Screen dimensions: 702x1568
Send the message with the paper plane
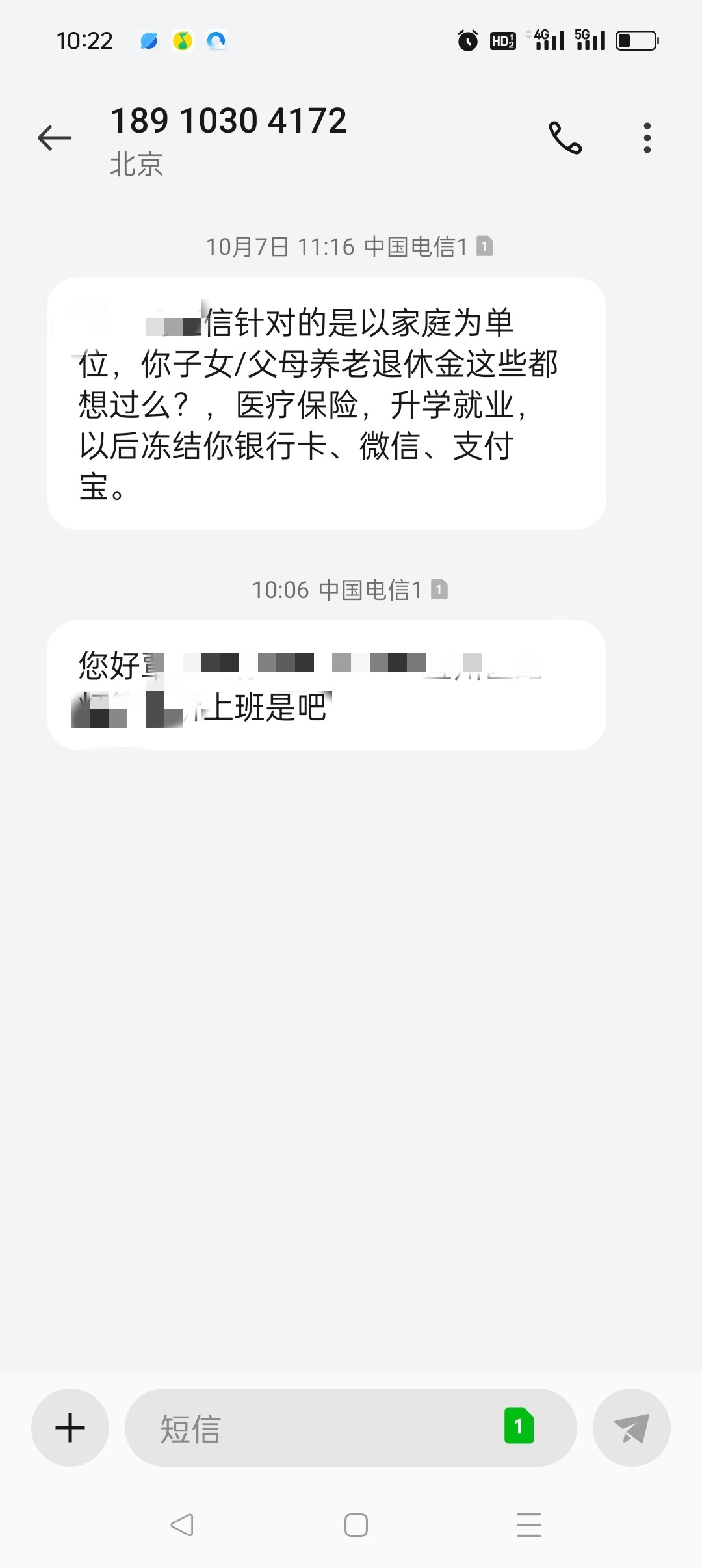(x=632, y=1428)
